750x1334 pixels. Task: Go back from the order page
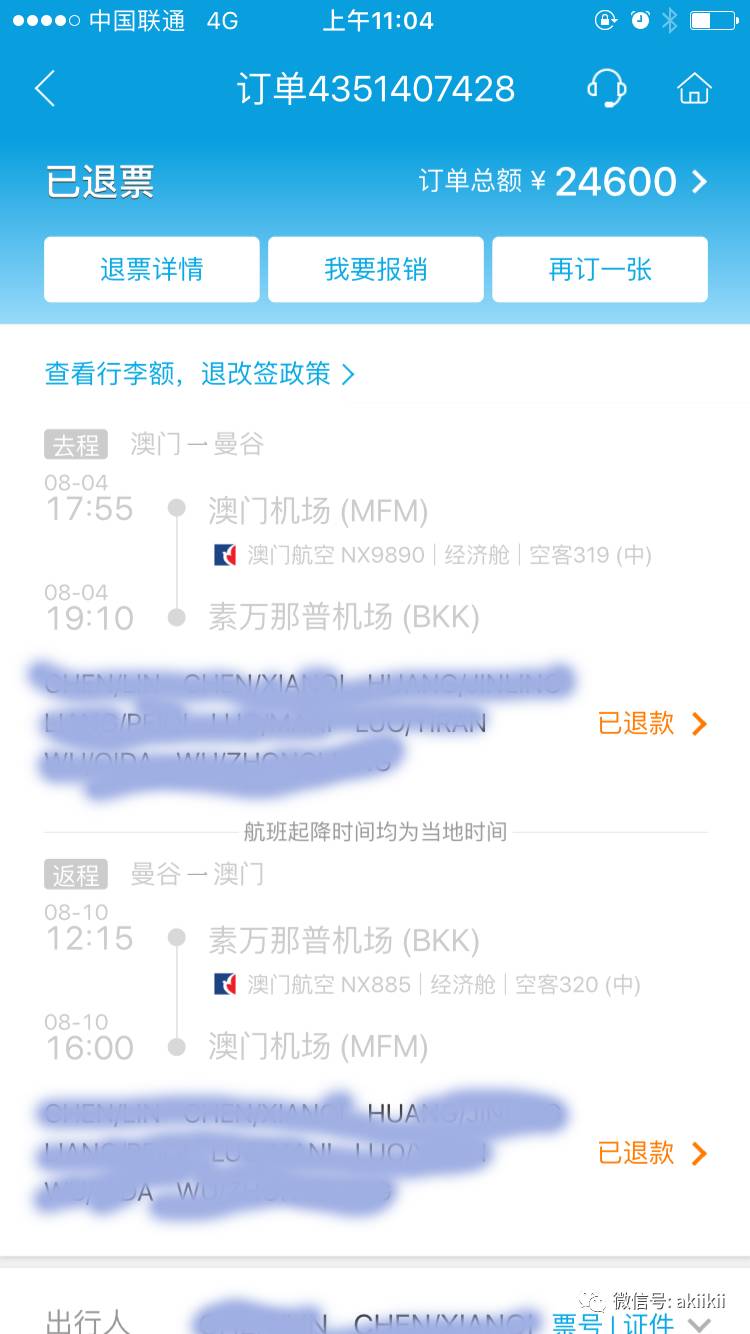click(x=45, y=89)
